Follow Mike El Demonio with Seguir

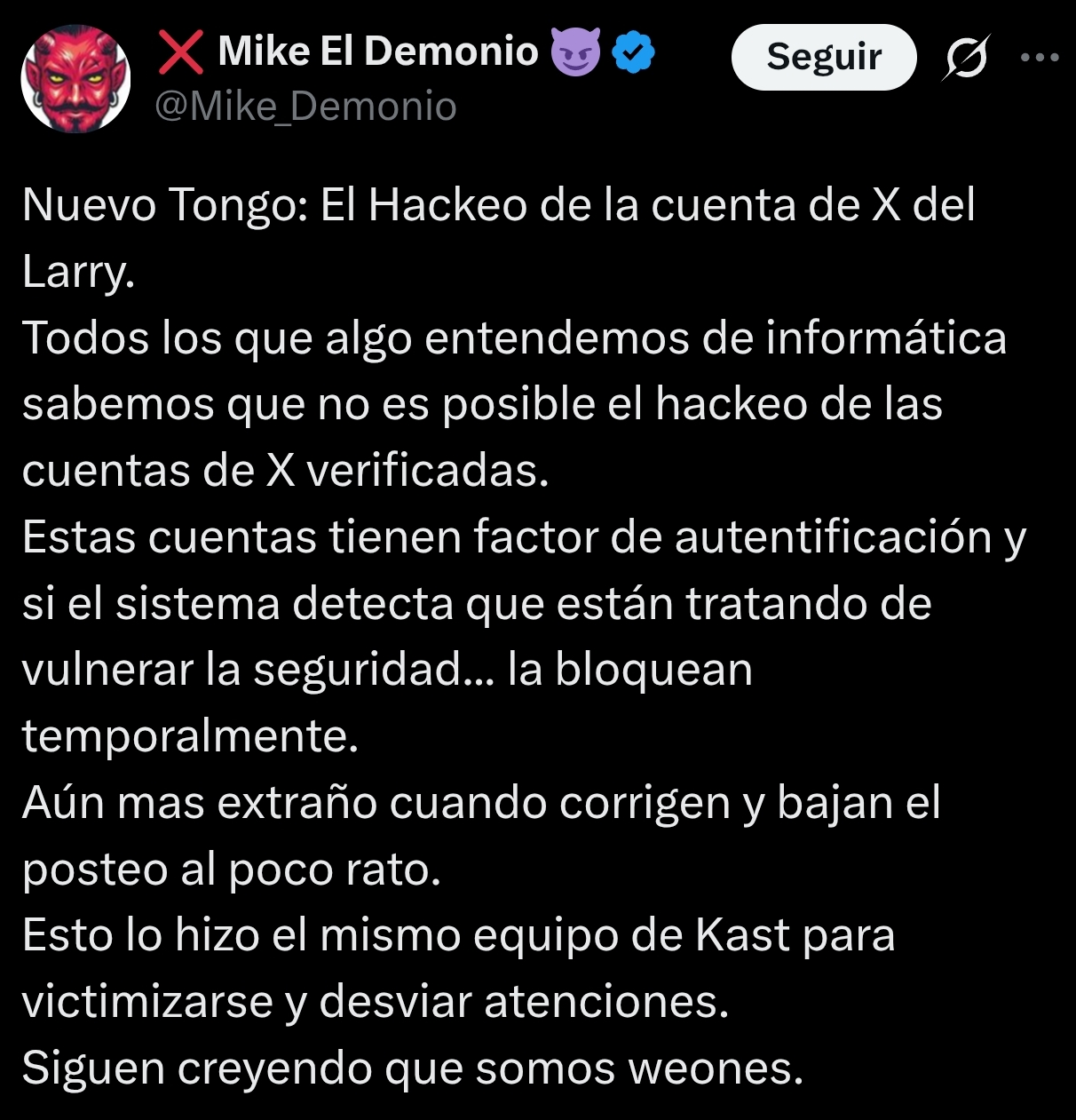click(823, 57)
